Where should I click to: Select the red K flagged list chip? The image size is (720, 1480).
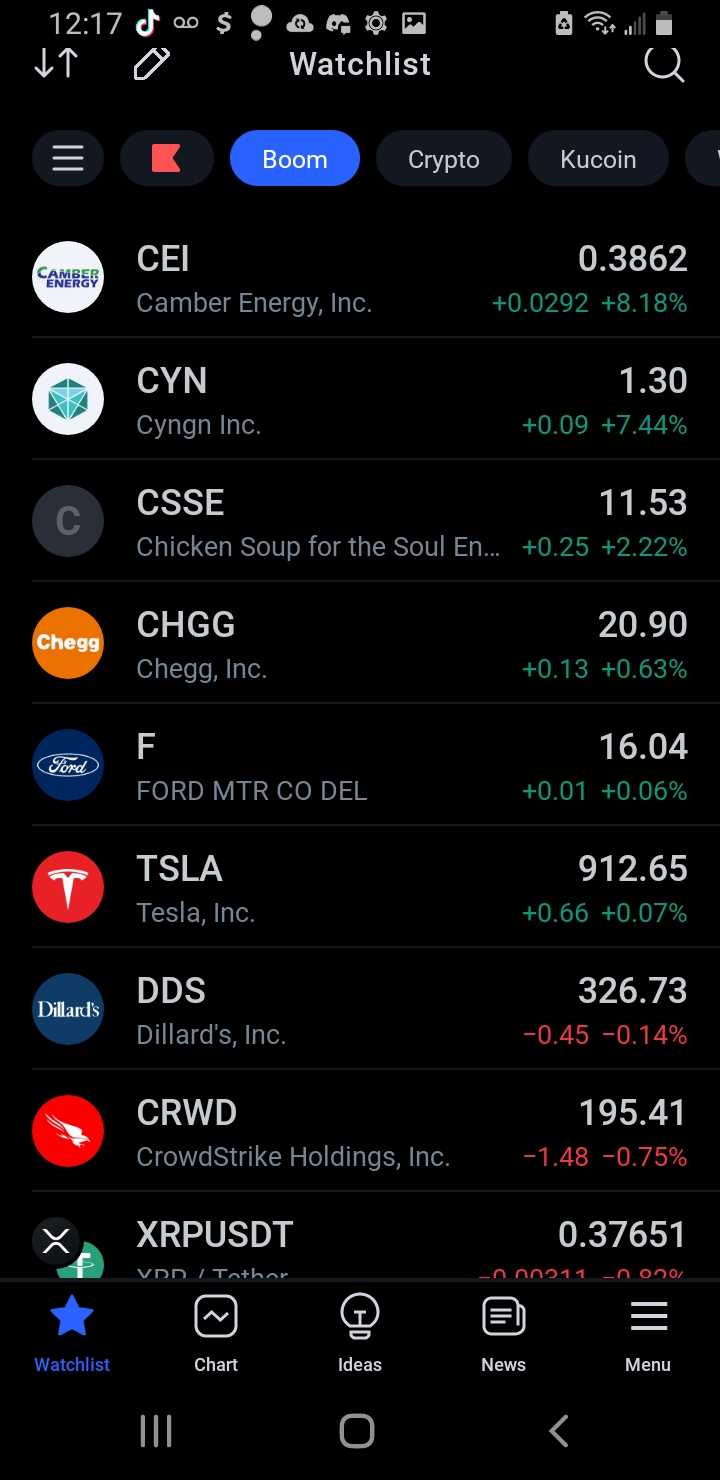click(166, 159)
